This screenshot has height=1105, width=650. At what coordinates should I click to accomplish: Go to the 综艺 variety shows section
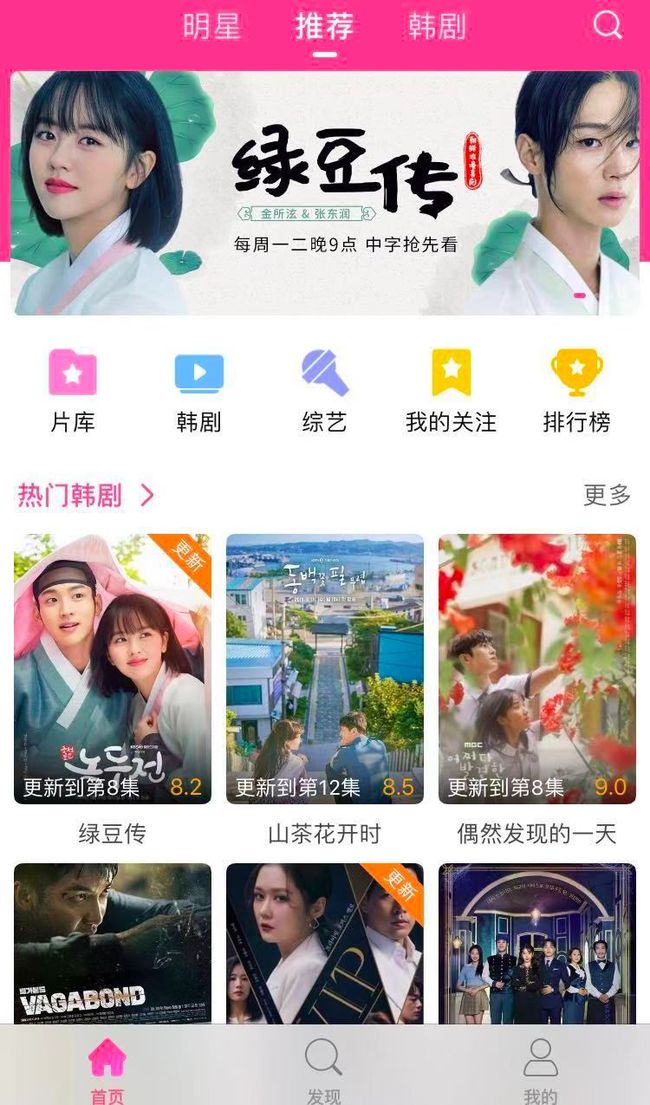[x=324, y=391]
